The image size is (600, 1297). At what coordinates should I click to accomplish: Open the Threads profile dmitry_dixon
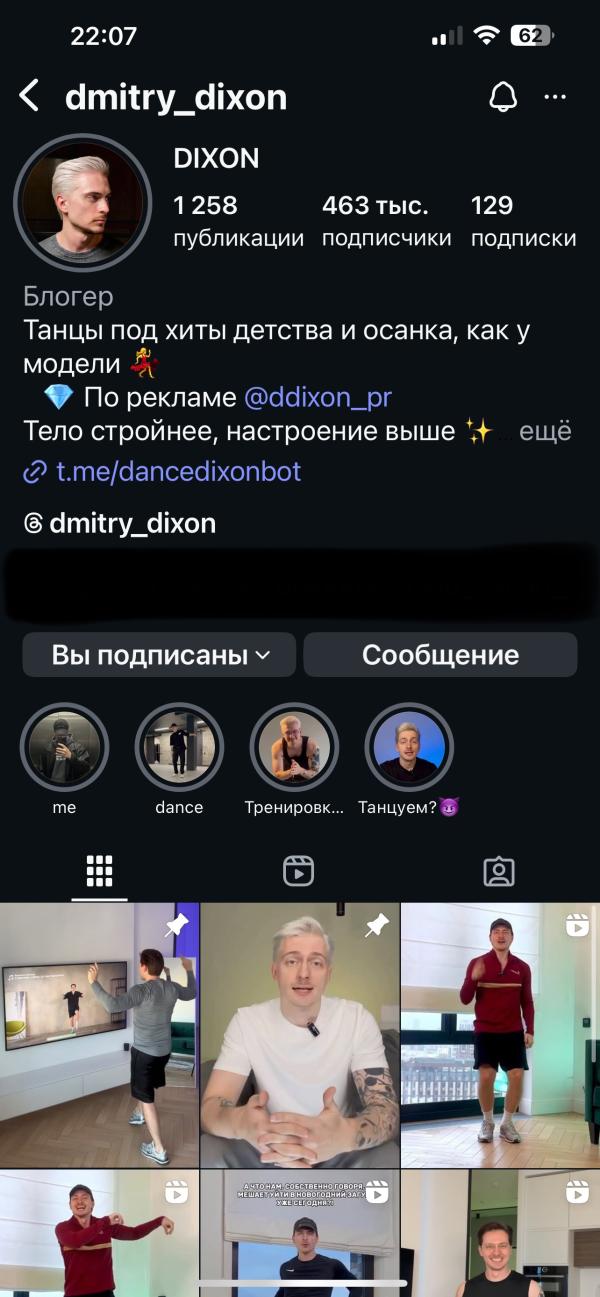tap(120, 522)
